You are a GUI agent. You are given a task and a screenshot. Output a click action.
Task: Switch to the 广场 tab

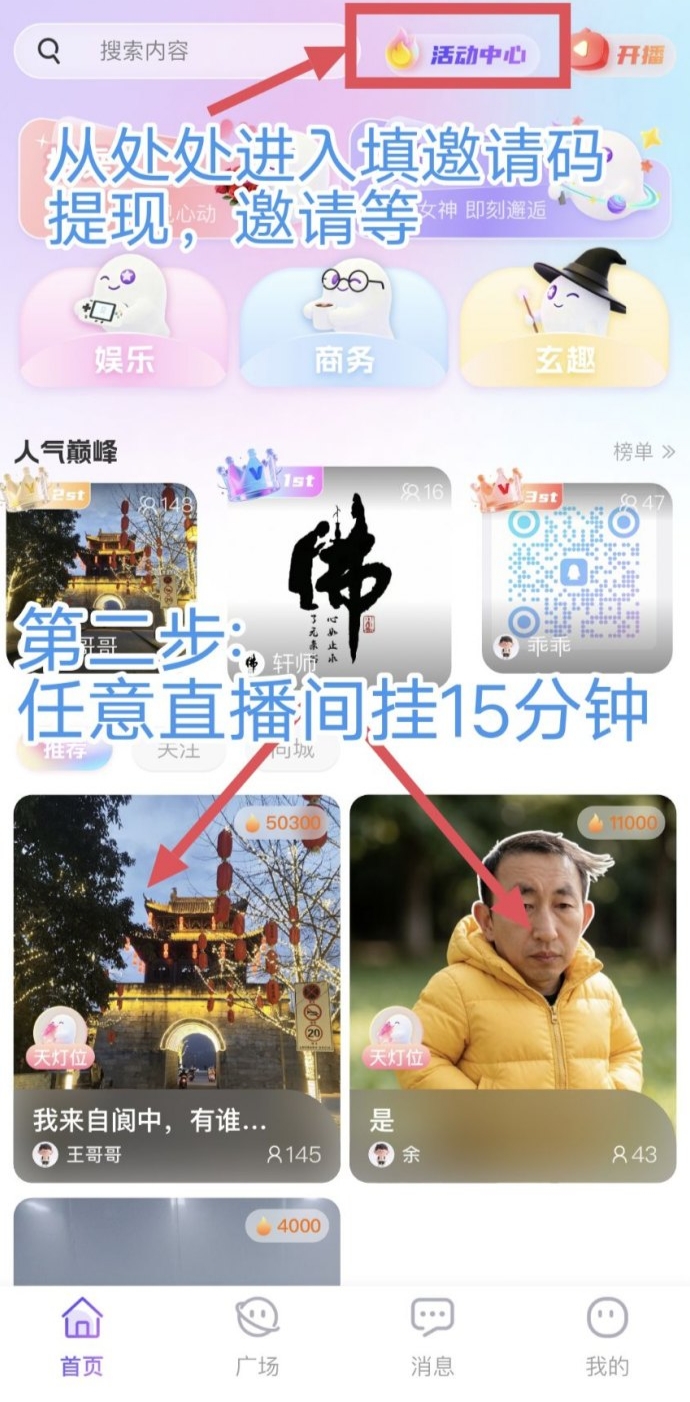click(x=257, y=1335)
